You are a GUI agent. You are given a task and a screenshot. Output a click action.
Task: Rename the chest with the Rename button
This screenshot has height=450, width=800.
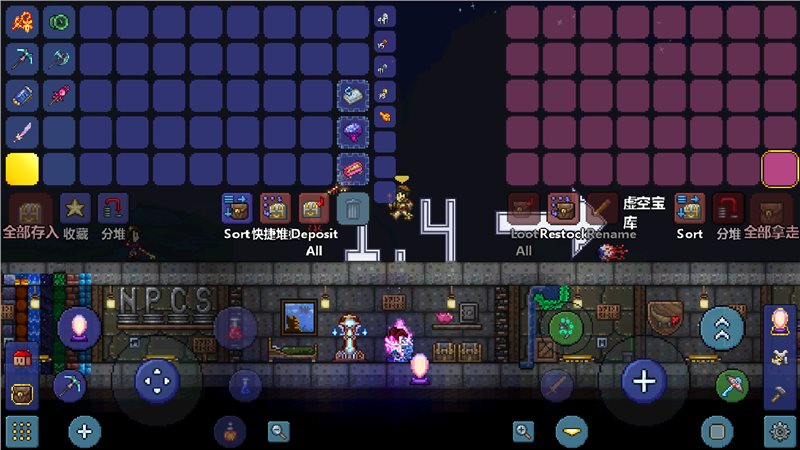602,211
